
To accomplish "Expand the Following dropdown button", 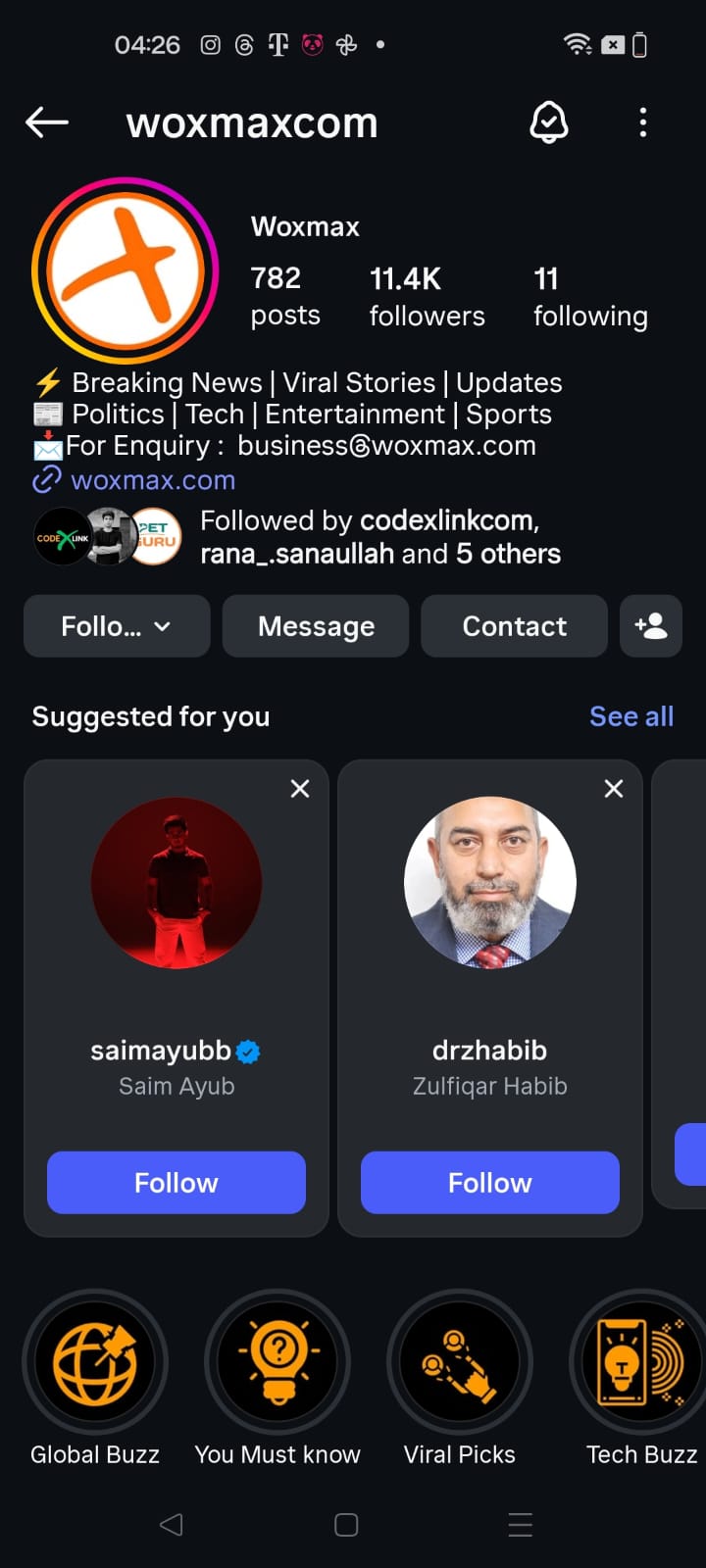I will pyautogui.click(x=117, y=626).
